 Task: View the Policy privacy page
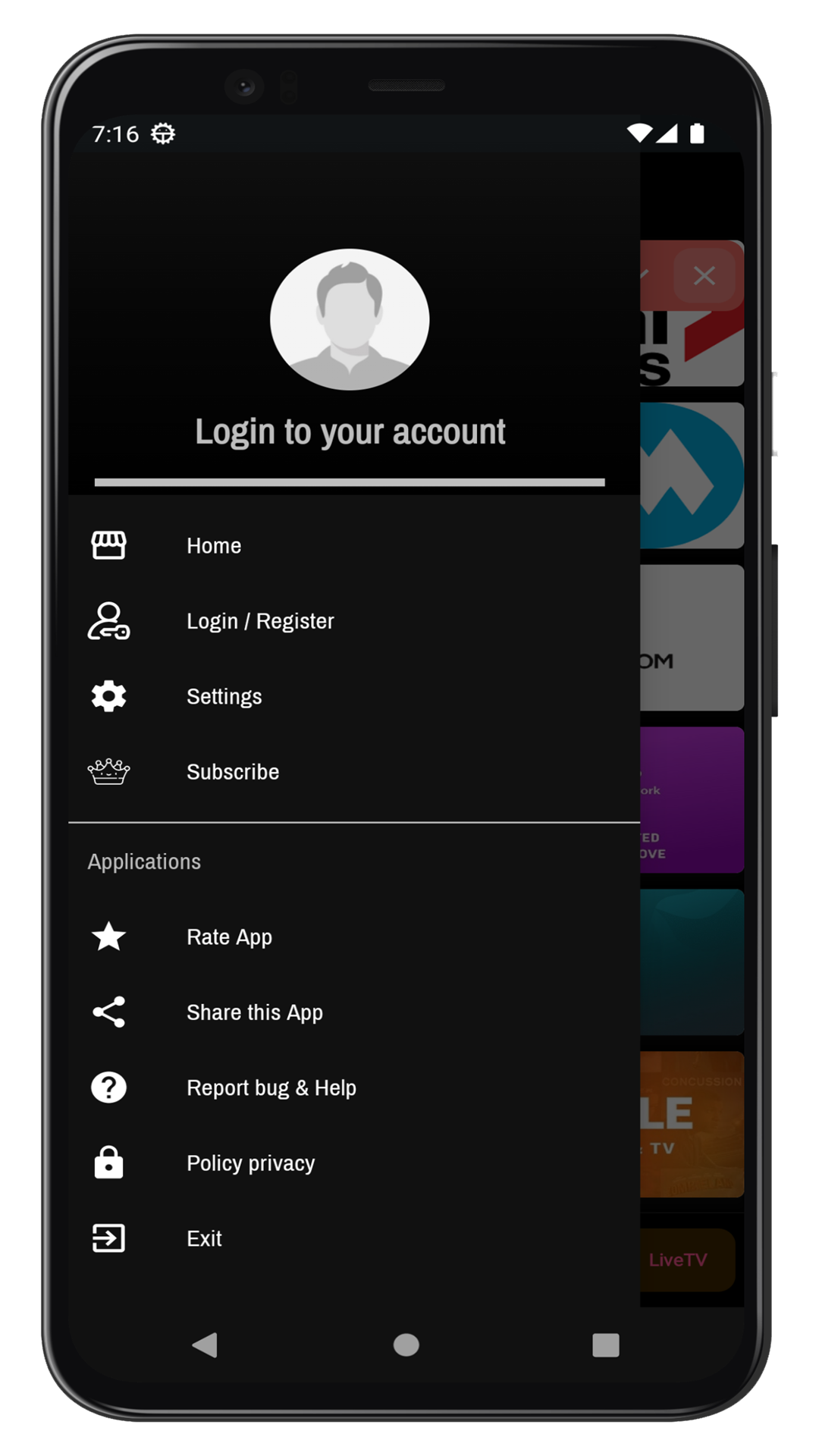coord(354,1163)
